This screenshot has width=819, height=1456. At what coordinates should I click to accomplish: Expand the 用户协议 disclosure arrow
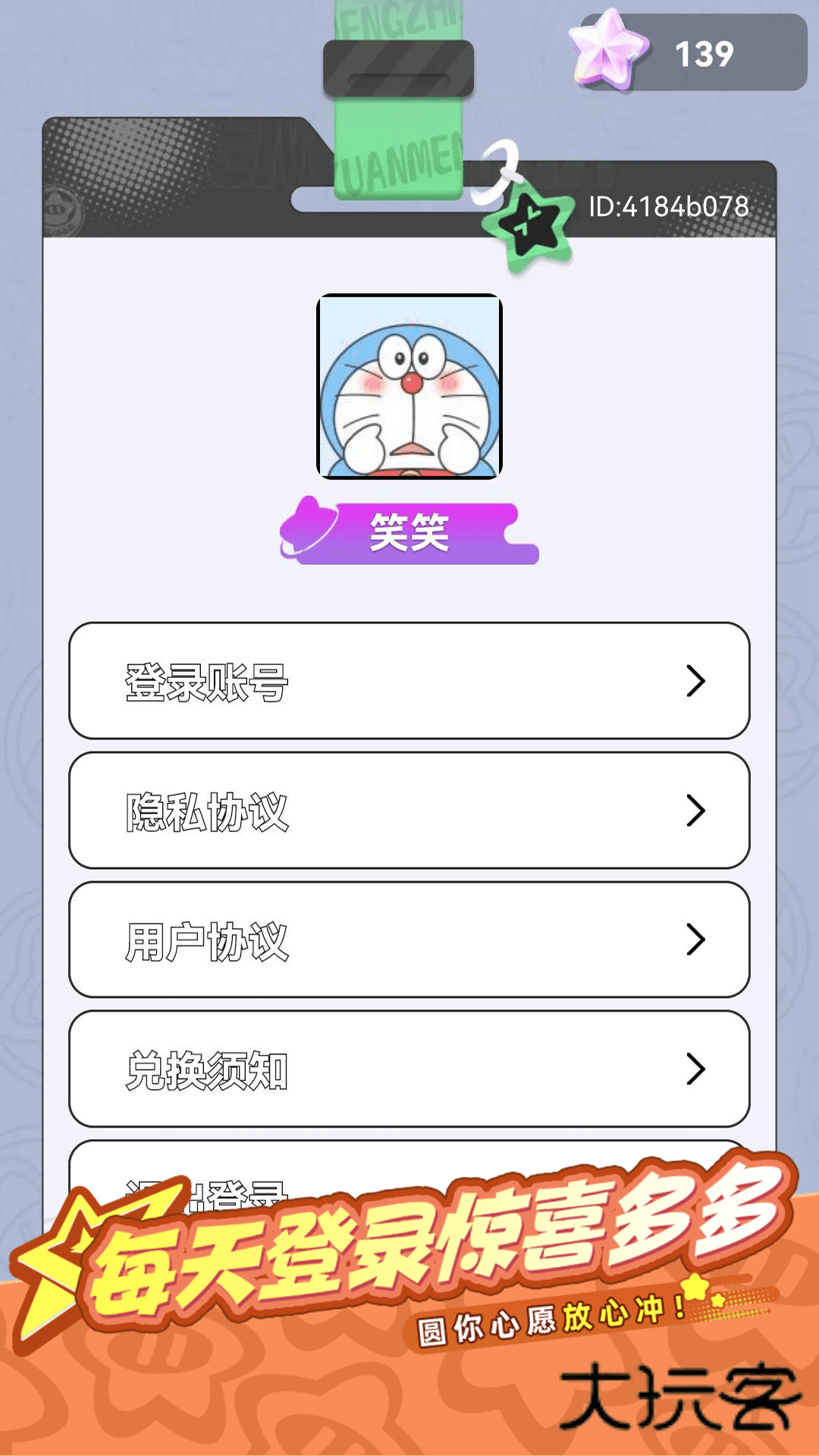pyautogui.click(x=695, y=940)
